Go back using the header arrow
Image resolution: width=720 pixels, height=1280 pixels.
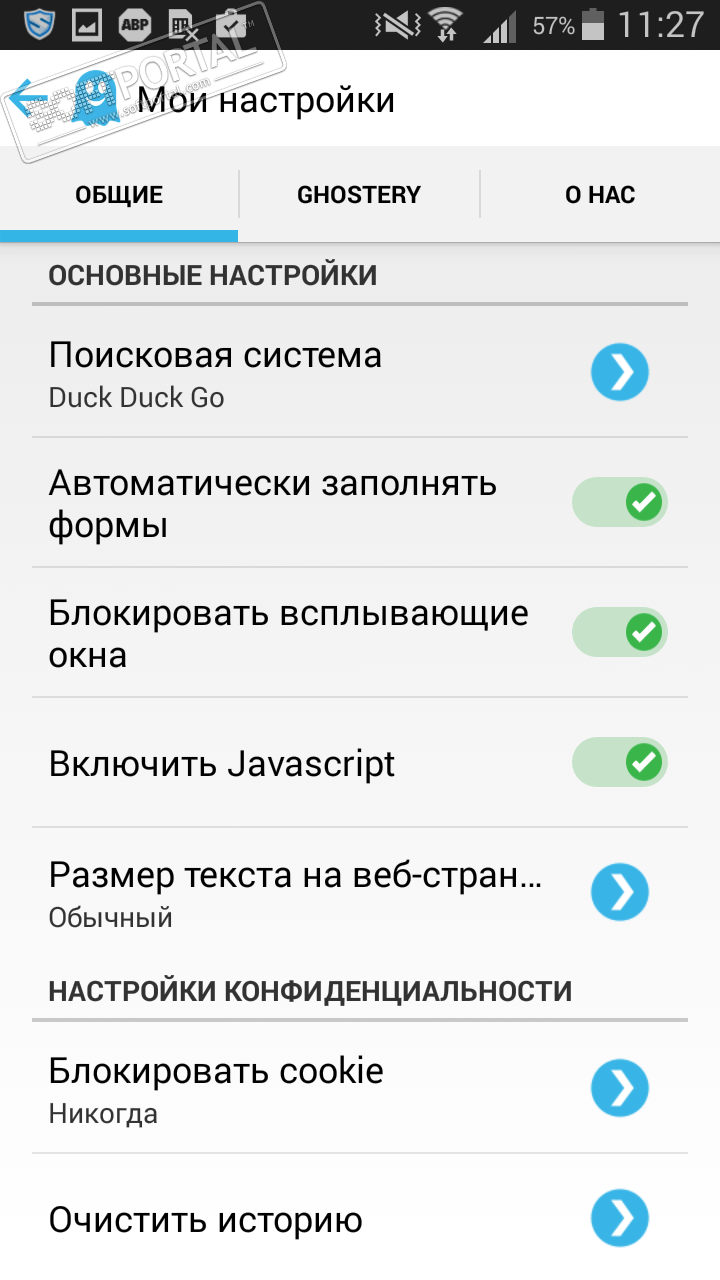click(x=28, y=98)
